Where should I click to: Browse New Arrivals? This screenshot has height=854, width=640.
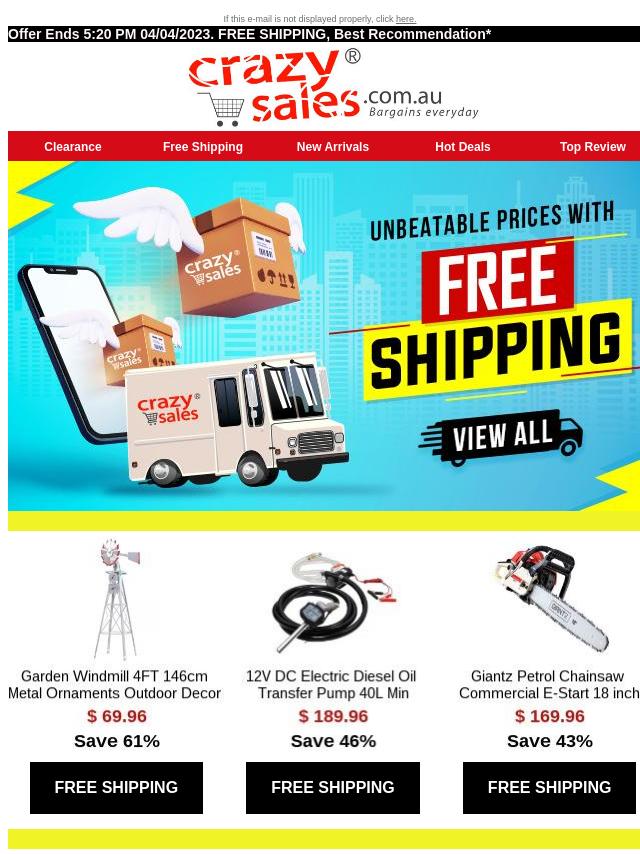point(333,147)
